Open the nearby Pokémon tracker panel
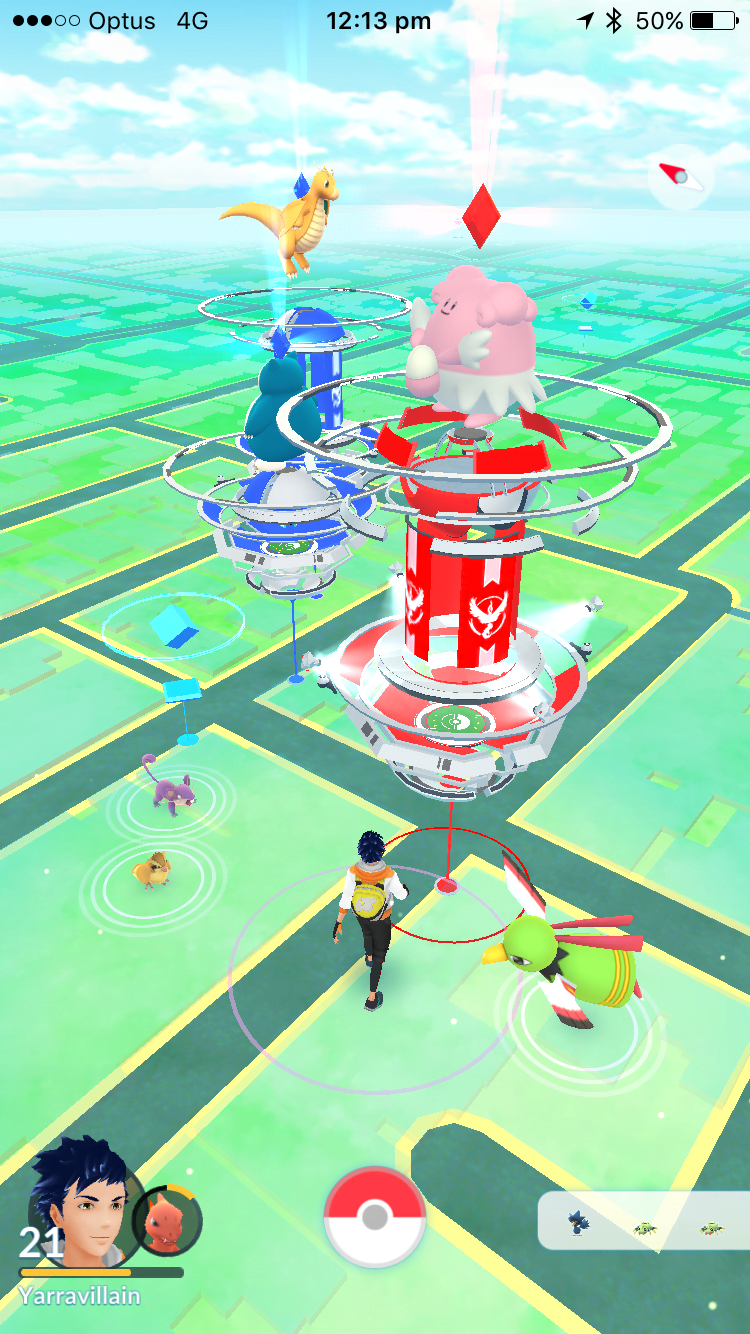750x1334 pixels. coord(643,1221)
